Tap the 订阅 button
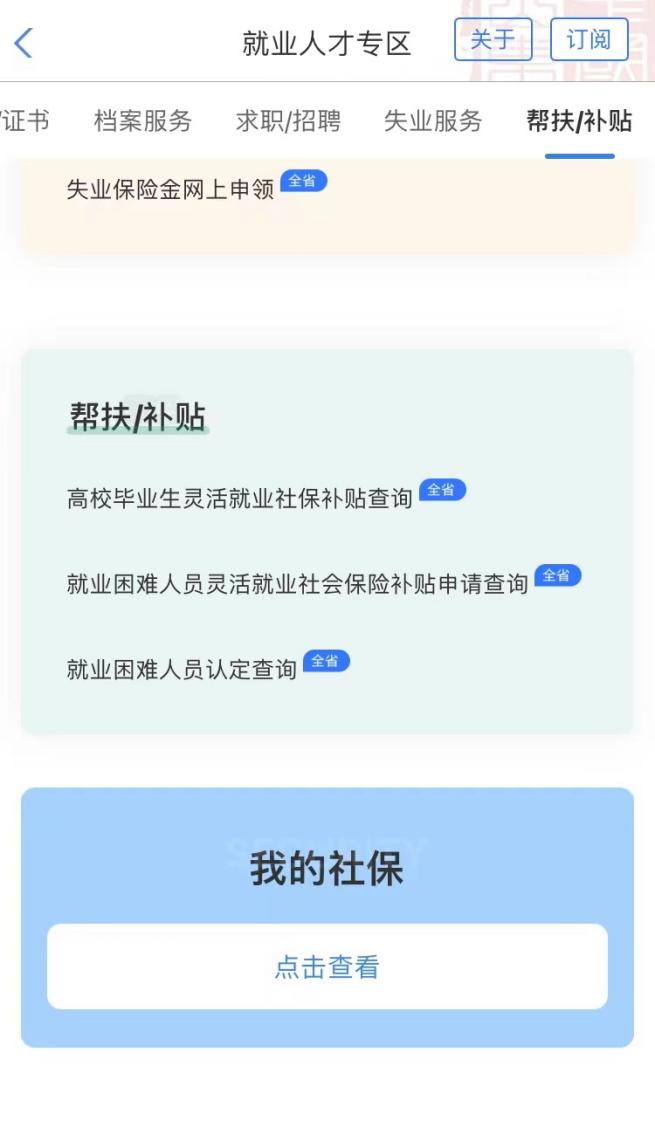 [589, 40]
